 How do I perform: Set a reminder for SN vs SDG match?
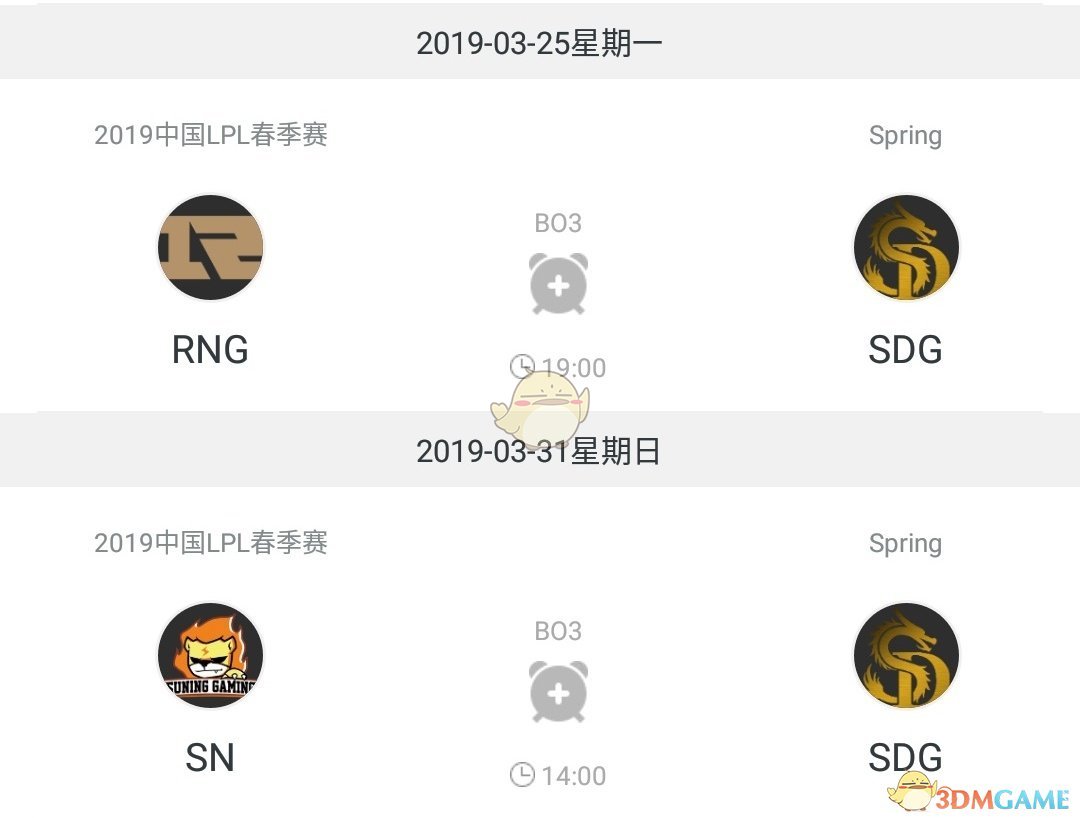[x=558, y=692]
